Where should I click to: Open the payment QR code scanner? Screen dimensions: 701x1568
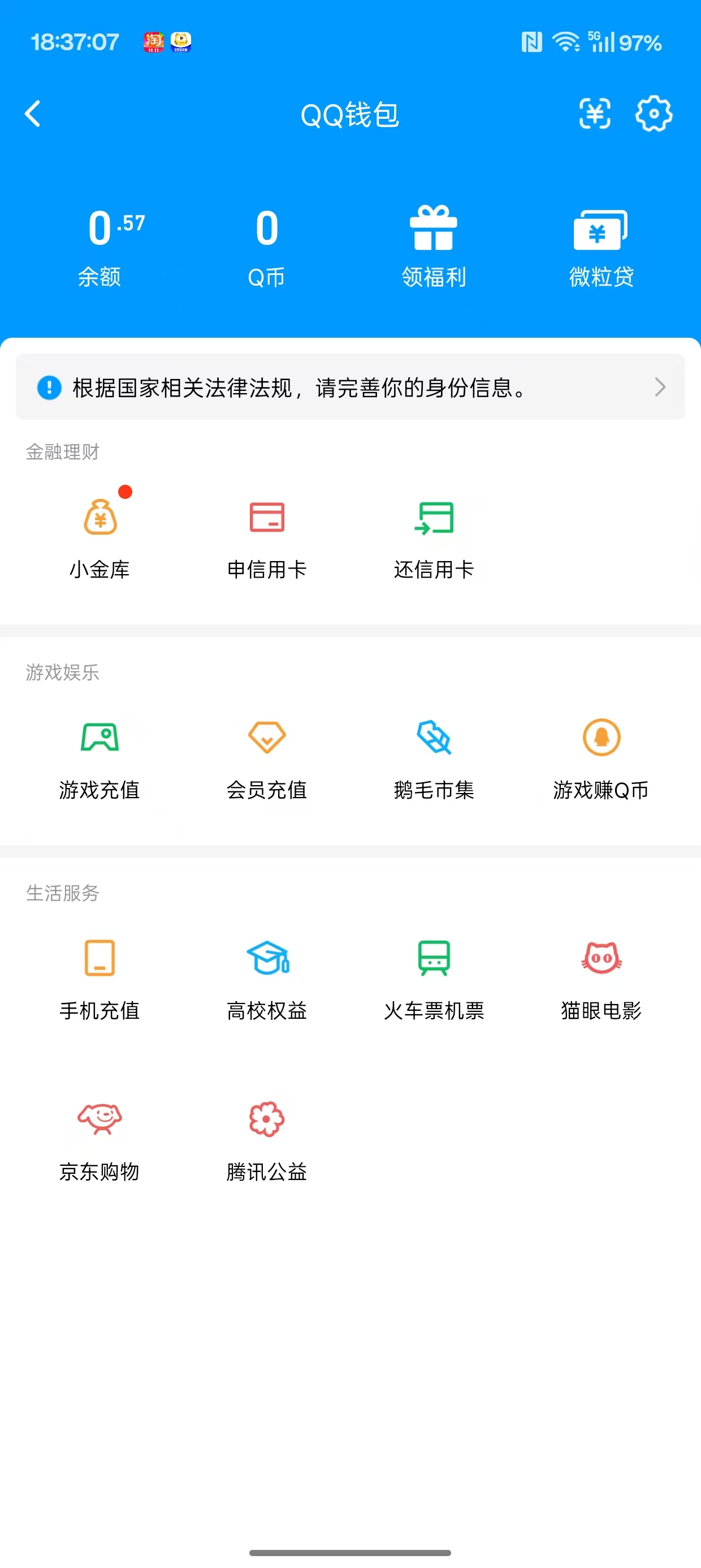coord(595,114)
